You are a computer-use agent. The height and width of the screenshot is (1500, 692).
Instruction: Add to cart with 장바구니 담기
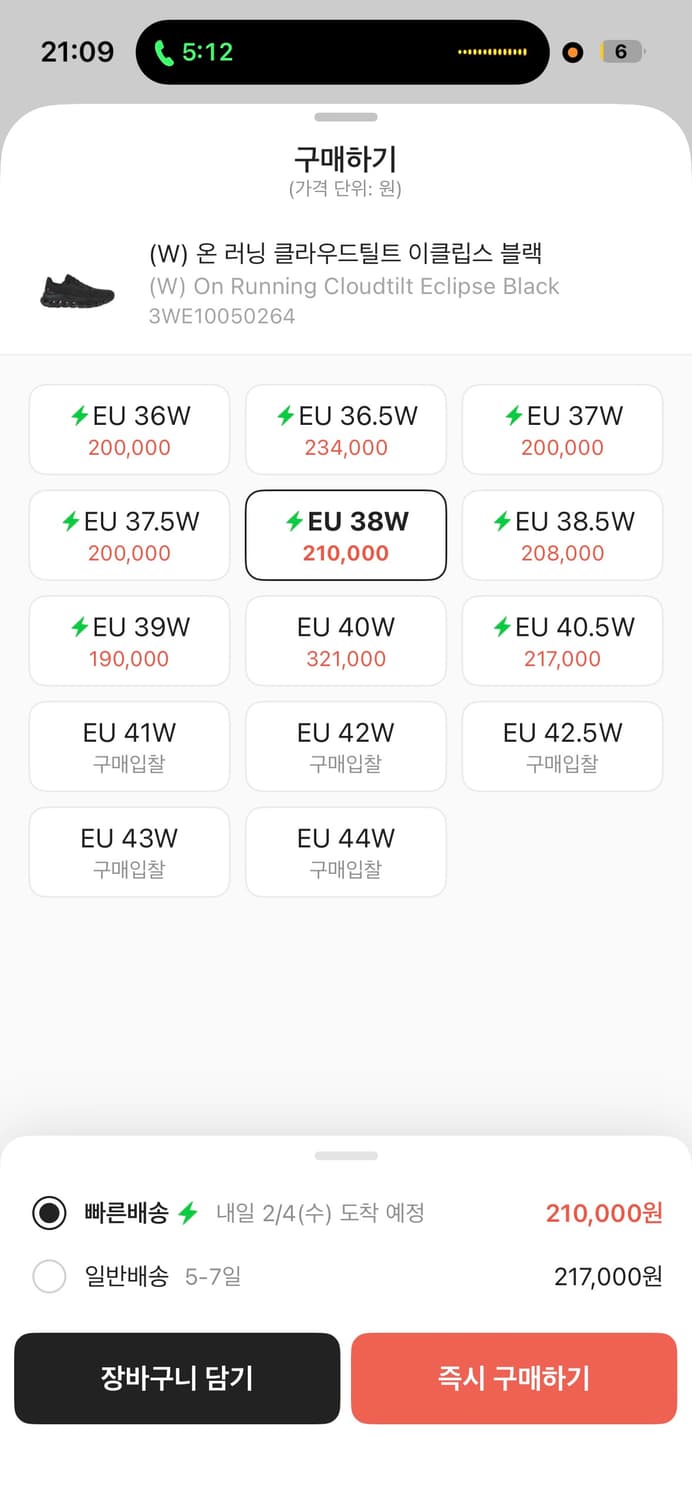pos(177,1379)
